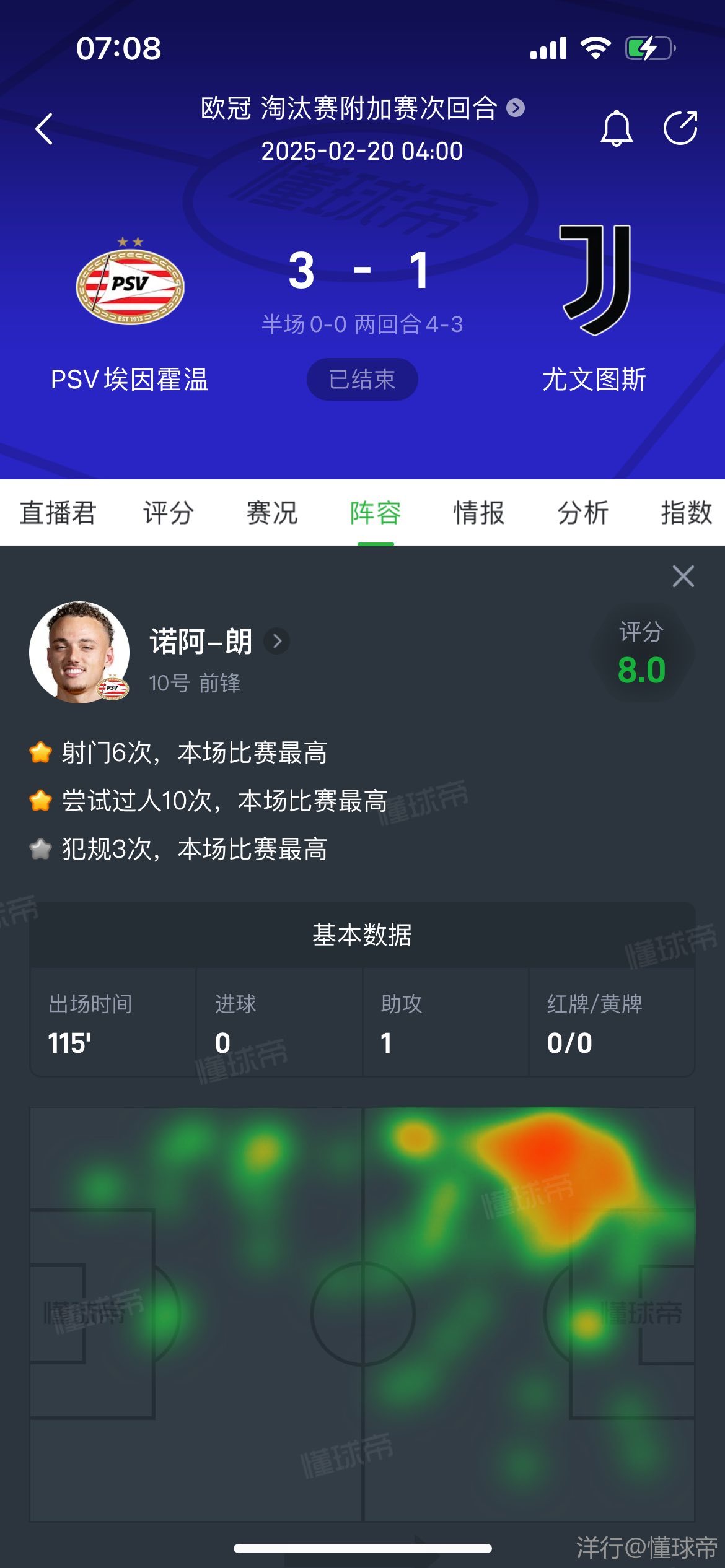Screen dimensions: 725x1568
Task: Share this match
Action: tap(680, 128)
